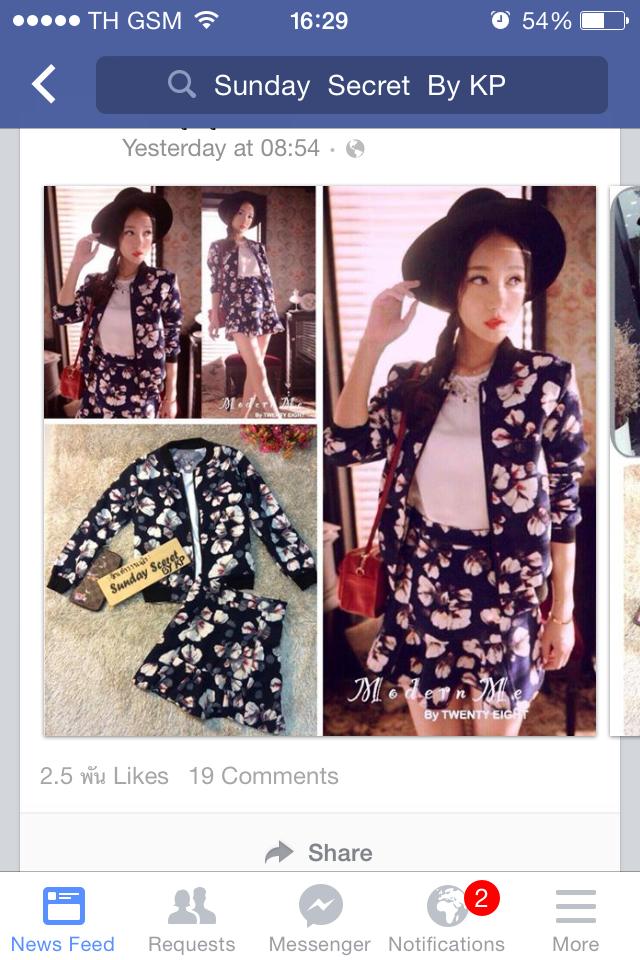640x960 pixels.
Task: Check the Notifications tab
Action: [x=447, y=919]
